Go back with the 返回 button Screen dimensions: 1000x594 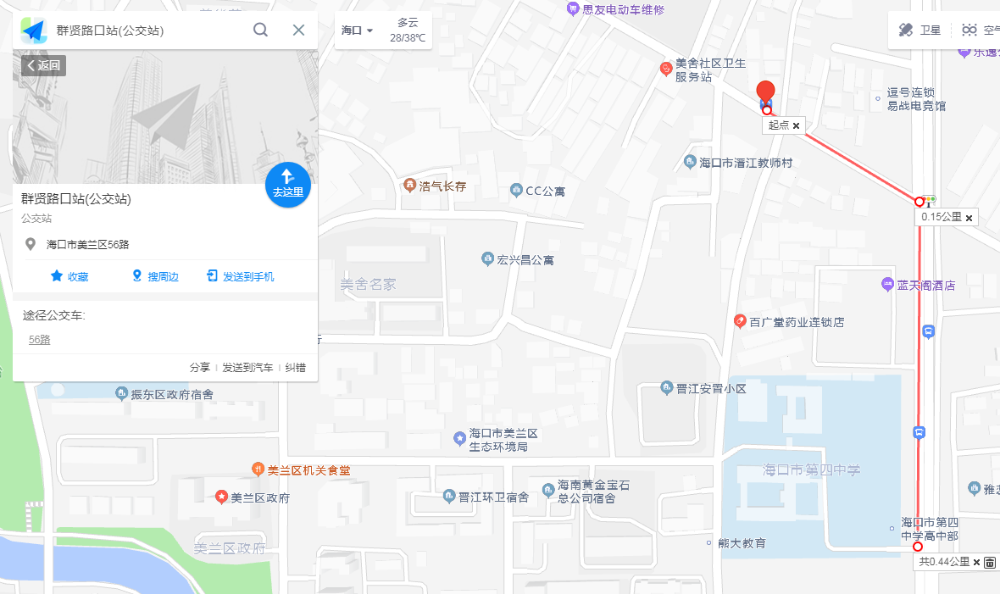point(43,66)
